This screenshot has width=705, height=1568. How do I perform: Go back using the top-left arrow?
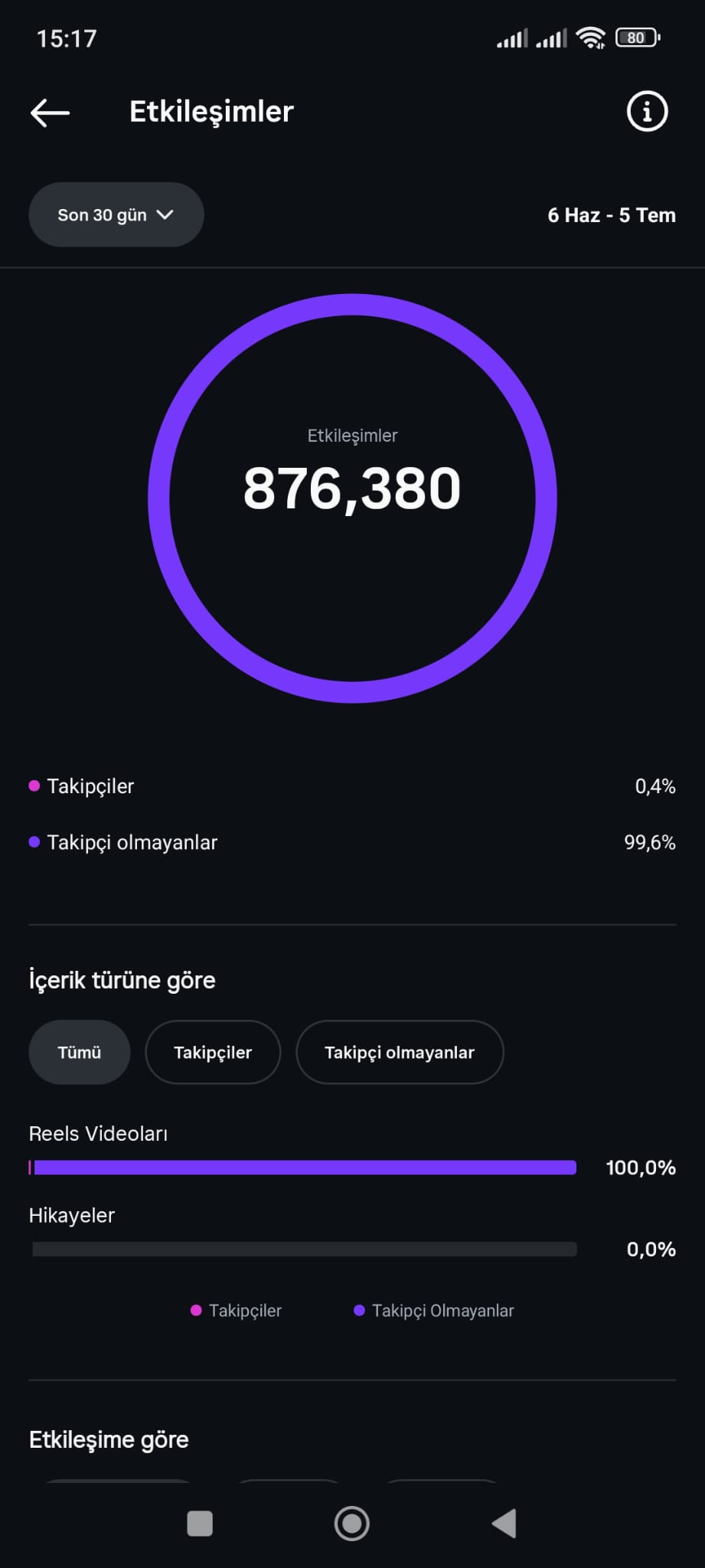tap(50, 113)
